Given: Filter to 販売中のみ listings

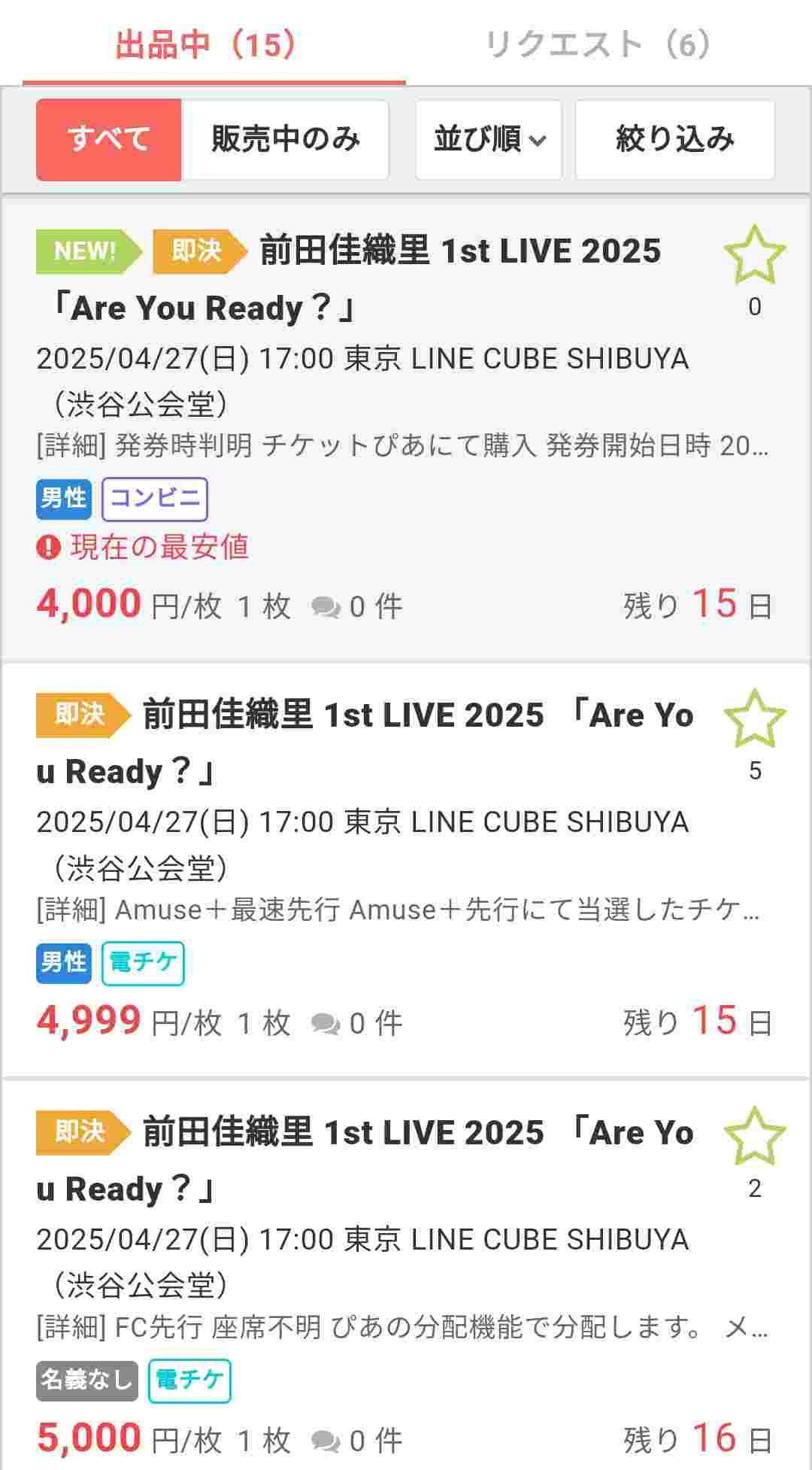Looking at the screenshot, I should click(286, 139).
